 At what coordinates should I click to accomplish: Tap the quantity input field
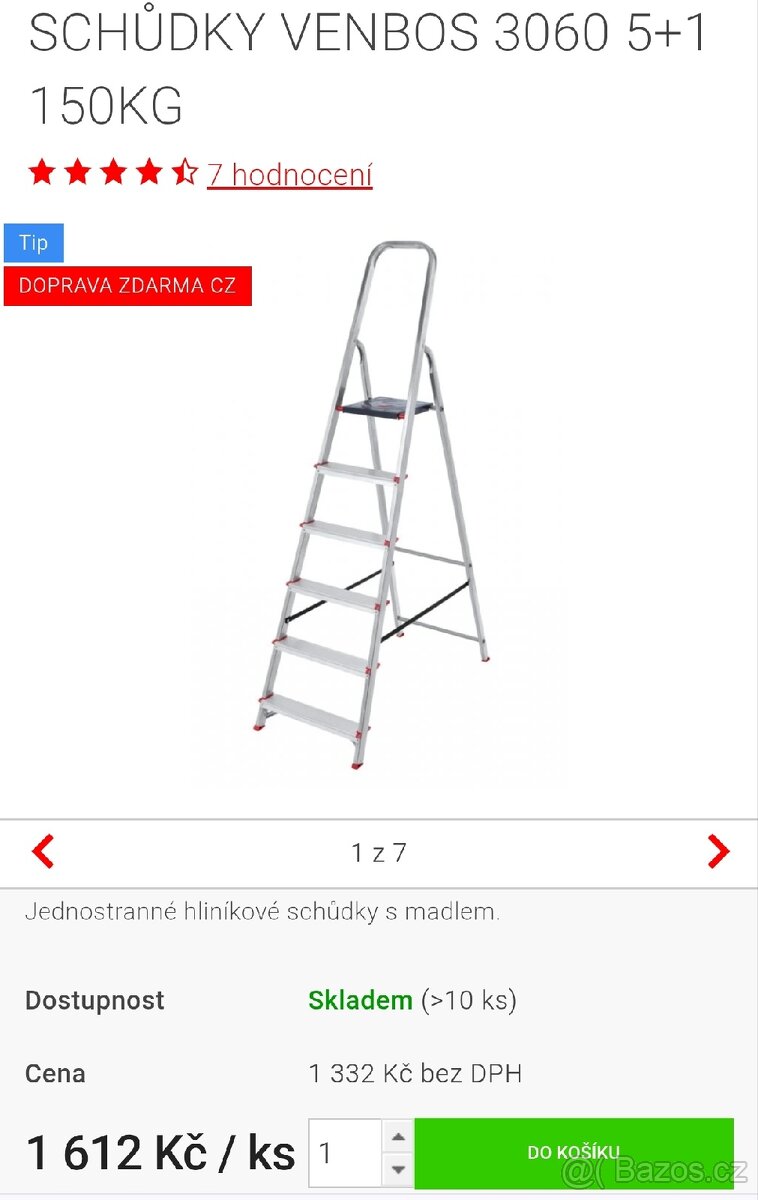coord(344,1153)
